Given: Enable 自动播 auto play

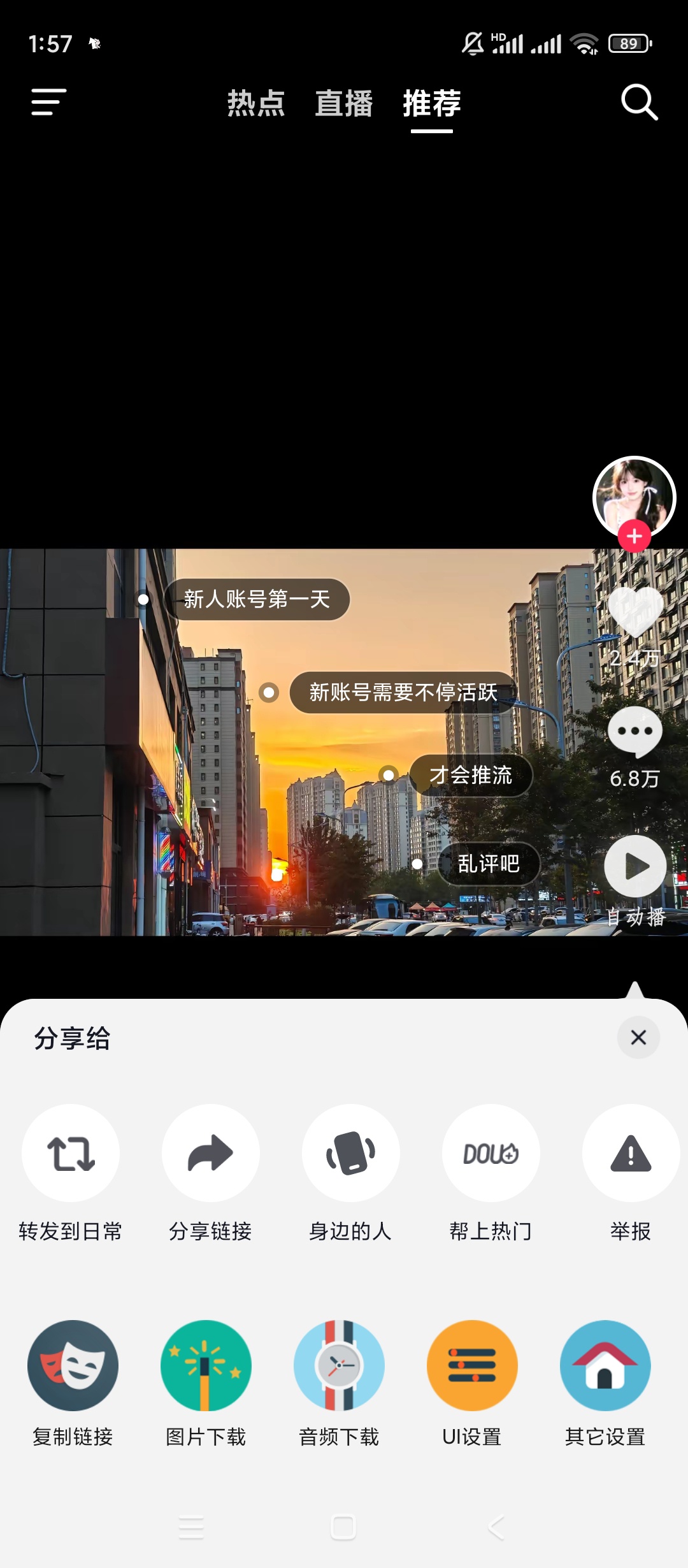Looking at the screenshot, I should [x=635, y=866].
